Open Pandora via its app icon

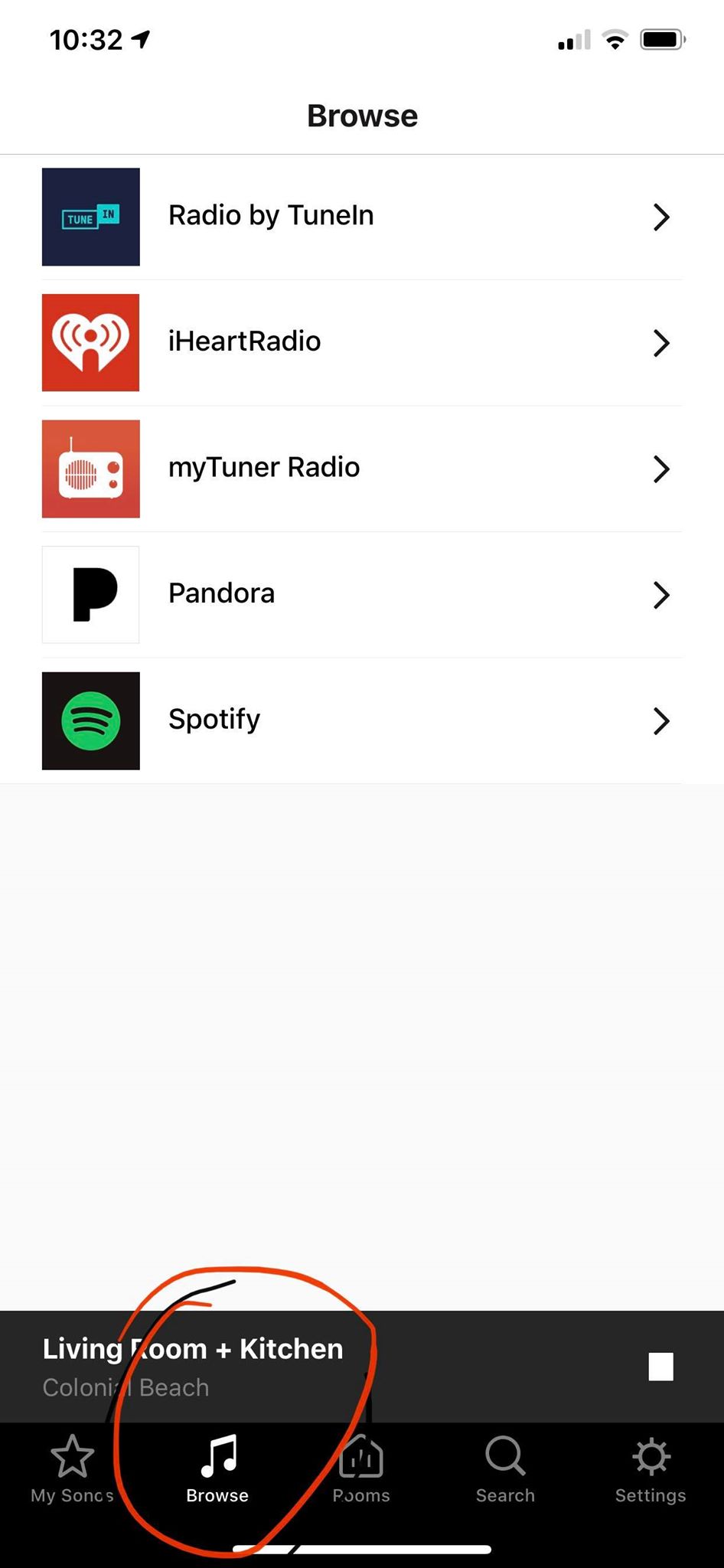coord(90,594)
